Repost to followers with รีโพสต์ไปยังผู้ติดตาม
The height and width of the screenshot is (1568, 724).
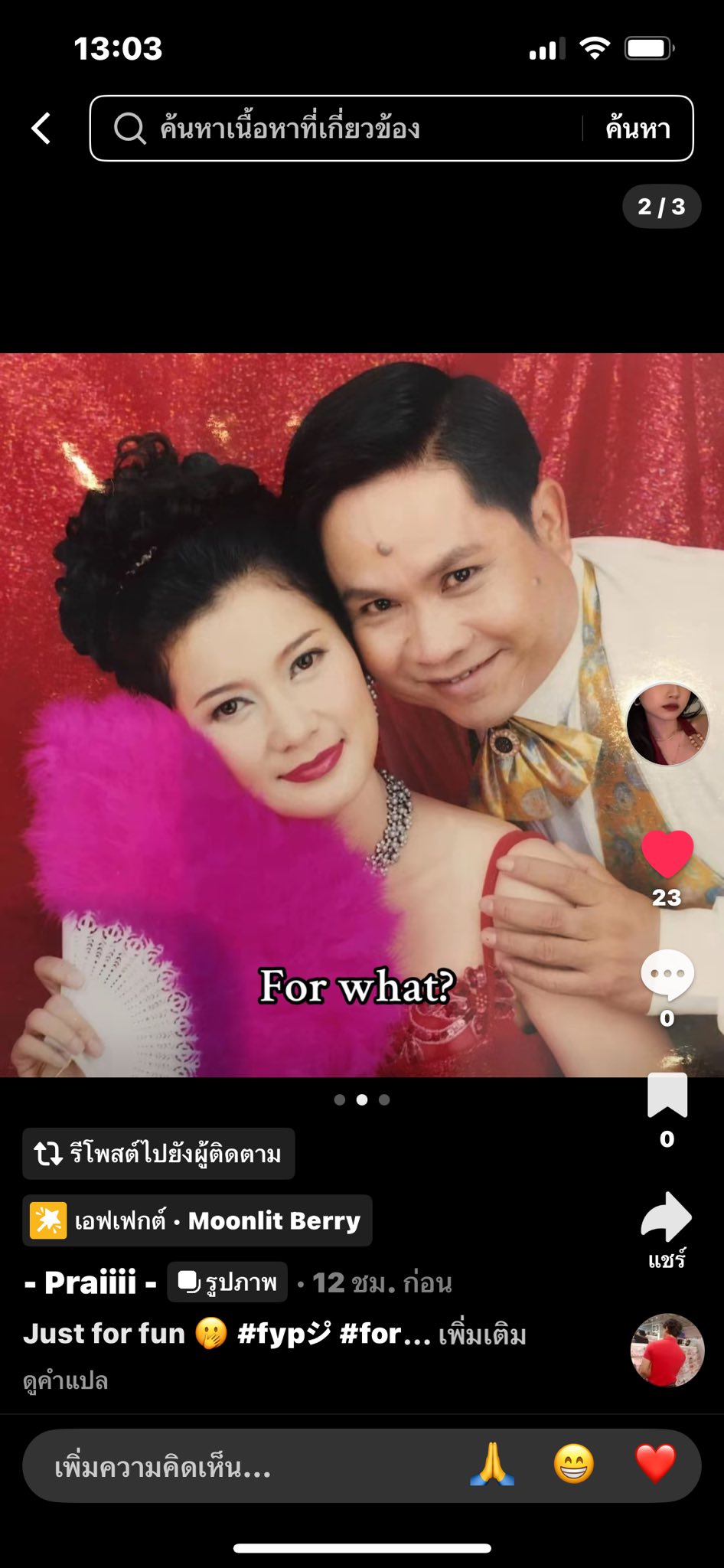[x=158, y=1154]
